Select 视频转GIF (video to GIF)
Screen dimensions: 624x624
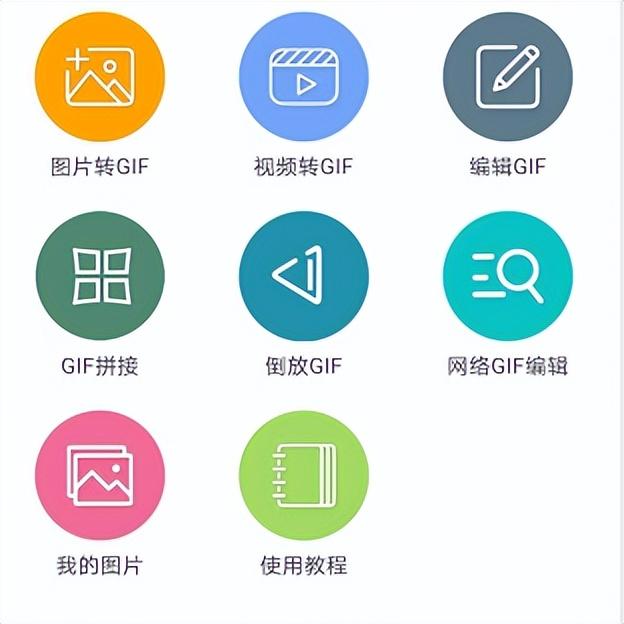[x=303, y=78]
